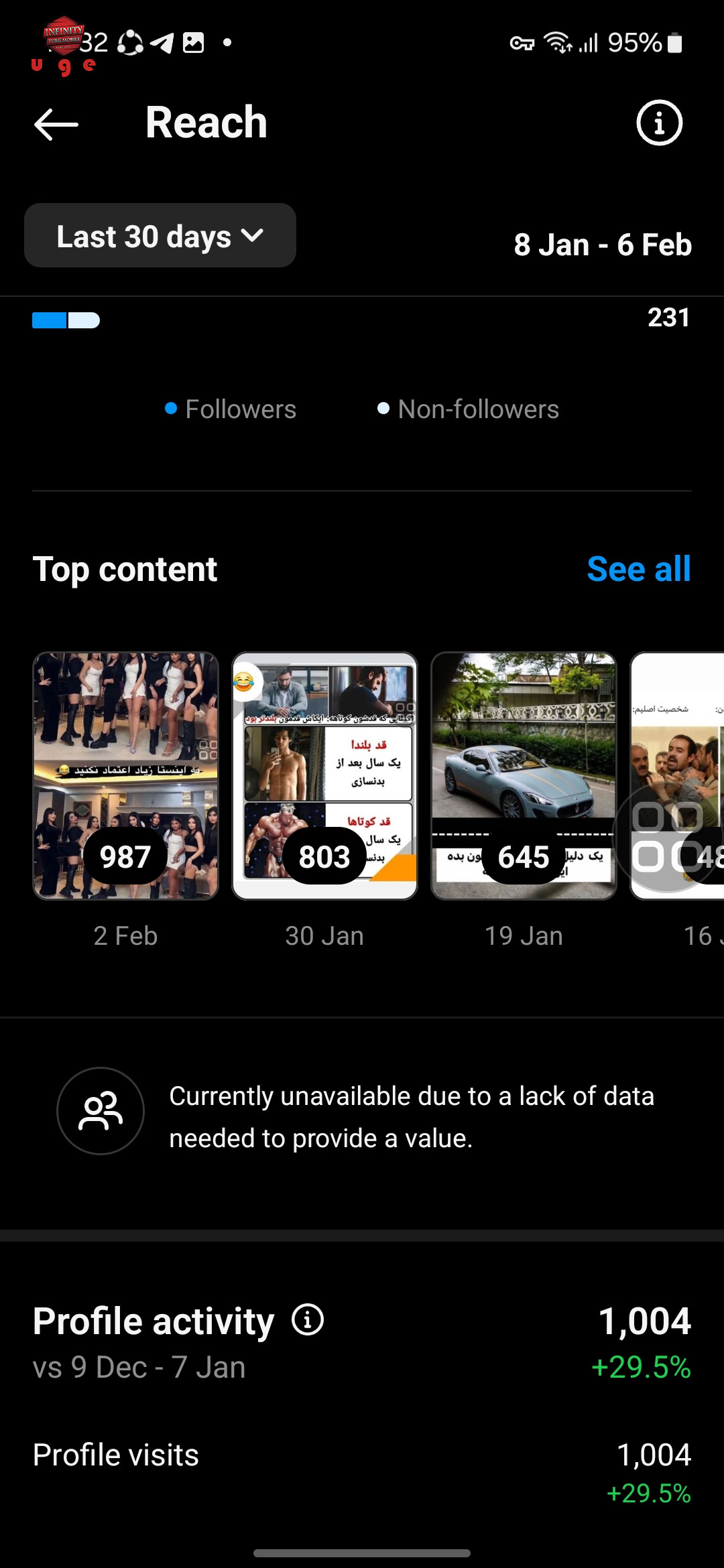Tap See all next to Top content

[638, 569]
